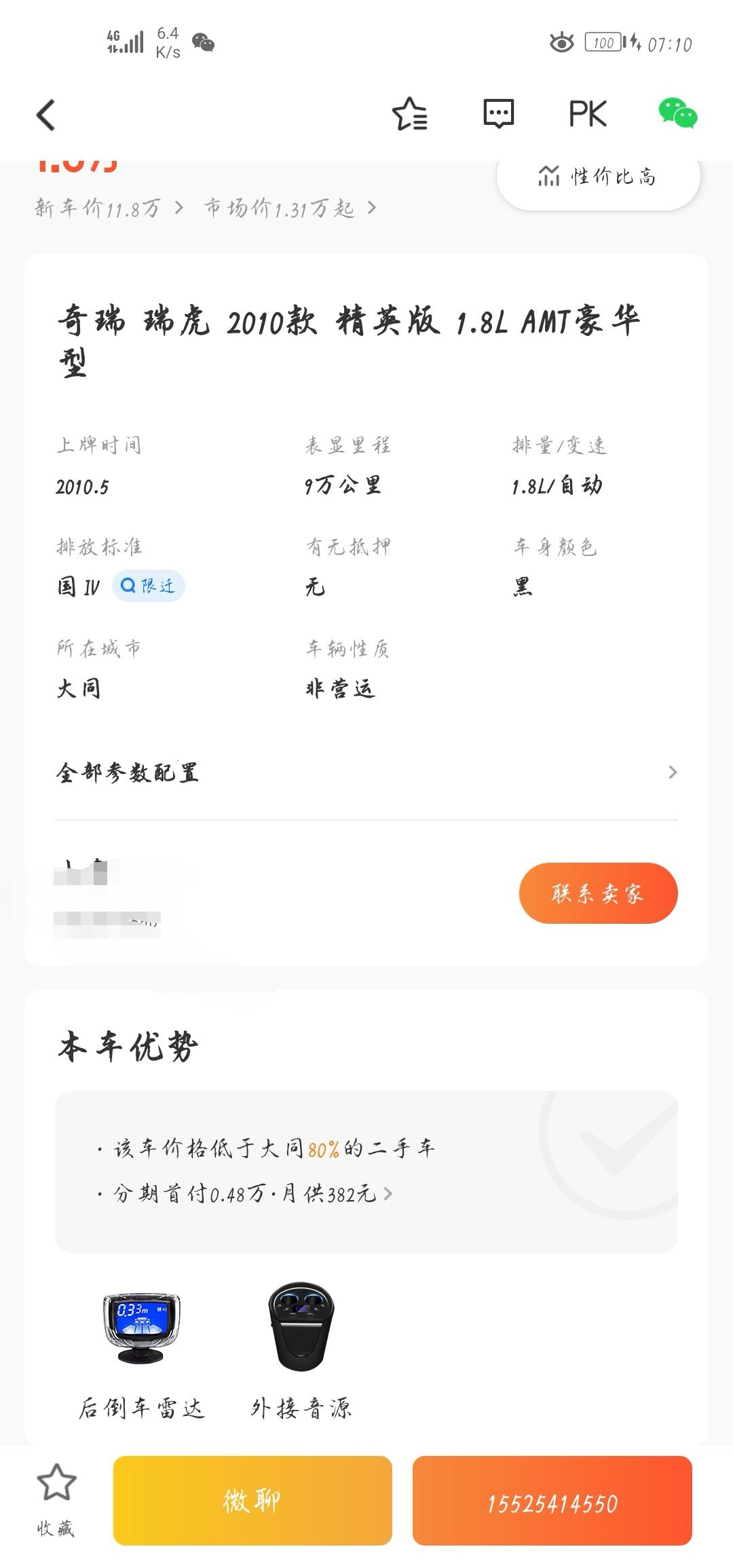
Task: Open 市场价1.31万起 link
Action: [x=290, y=208]
